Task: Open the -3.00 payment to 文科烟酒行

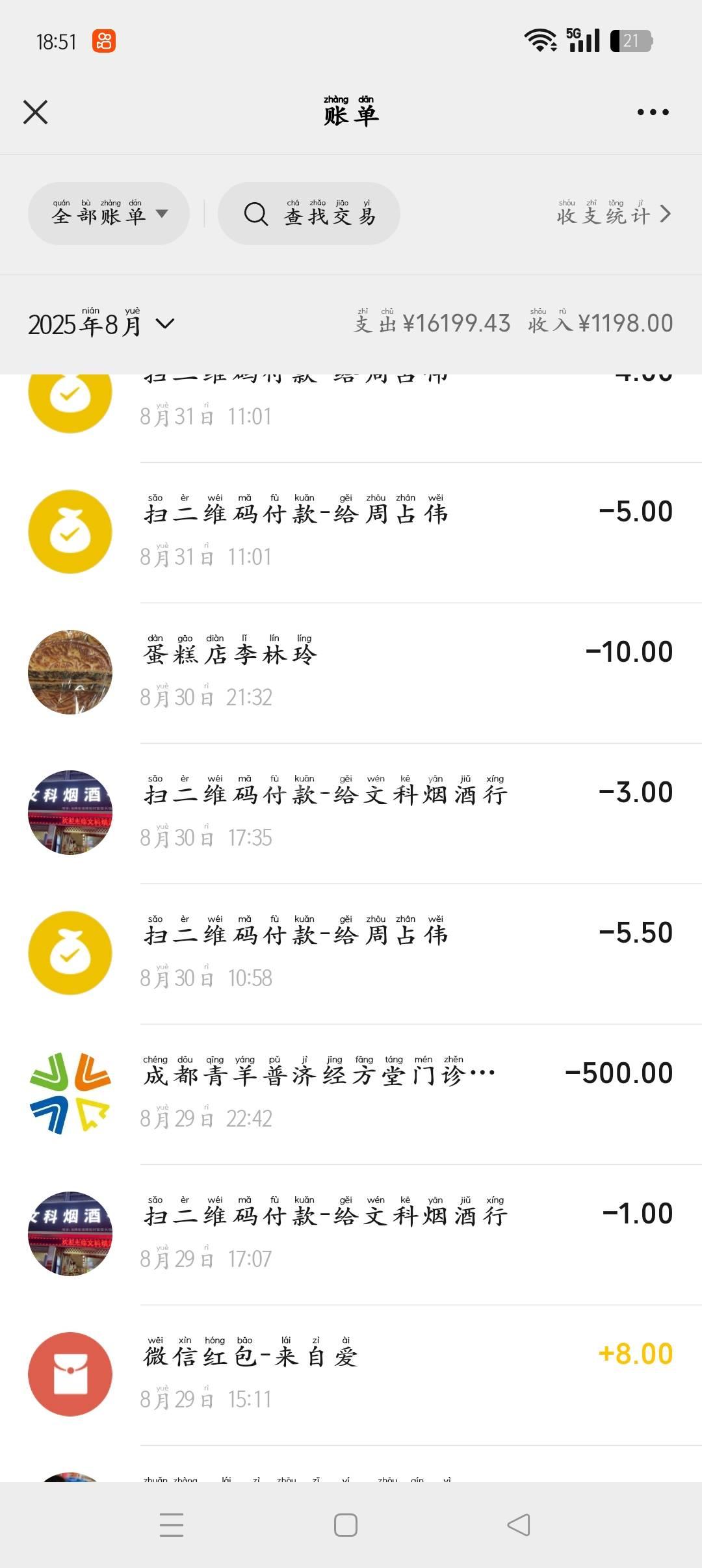Action: [x=351, y=813]
